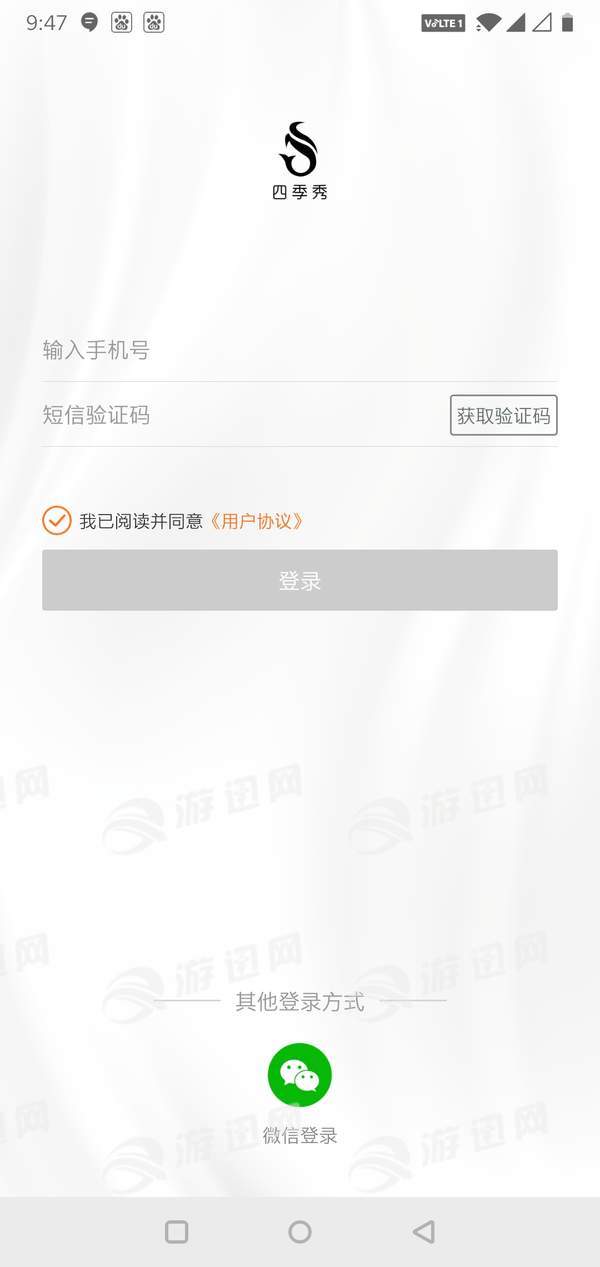Log in with WeChat icon
Viewport: 600px width, 1267px height.
[299, 1075]
